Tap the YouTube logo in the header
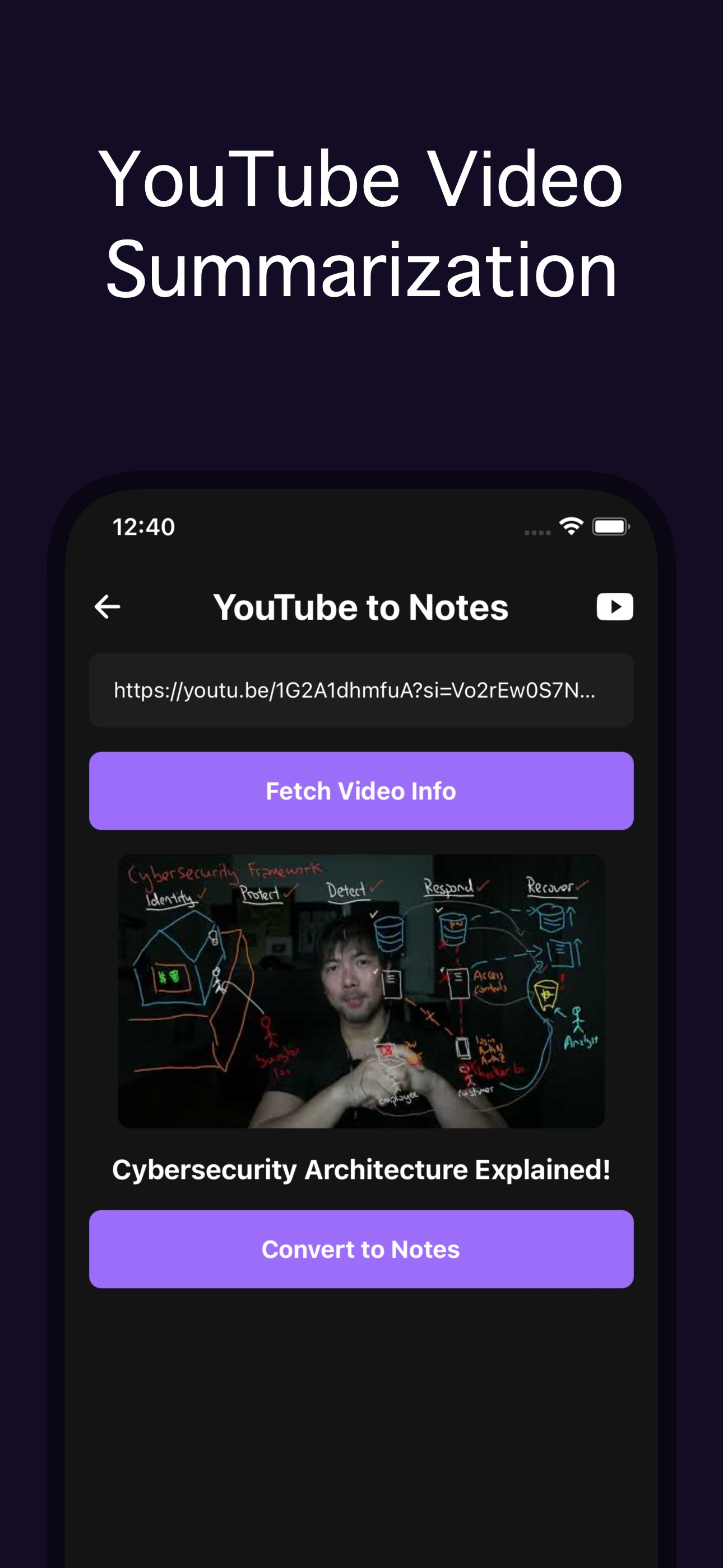723x1568 pixels. (615, 606)
